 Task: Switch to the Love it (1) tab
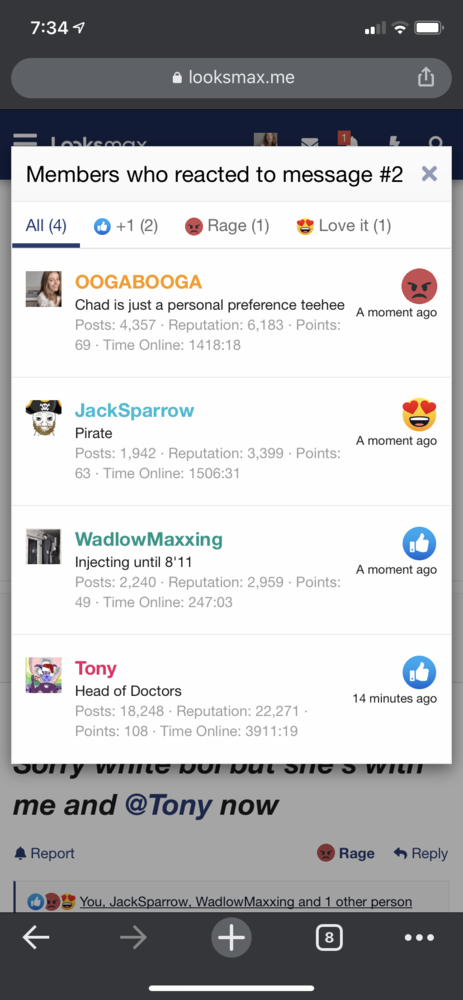pos(344,226)
